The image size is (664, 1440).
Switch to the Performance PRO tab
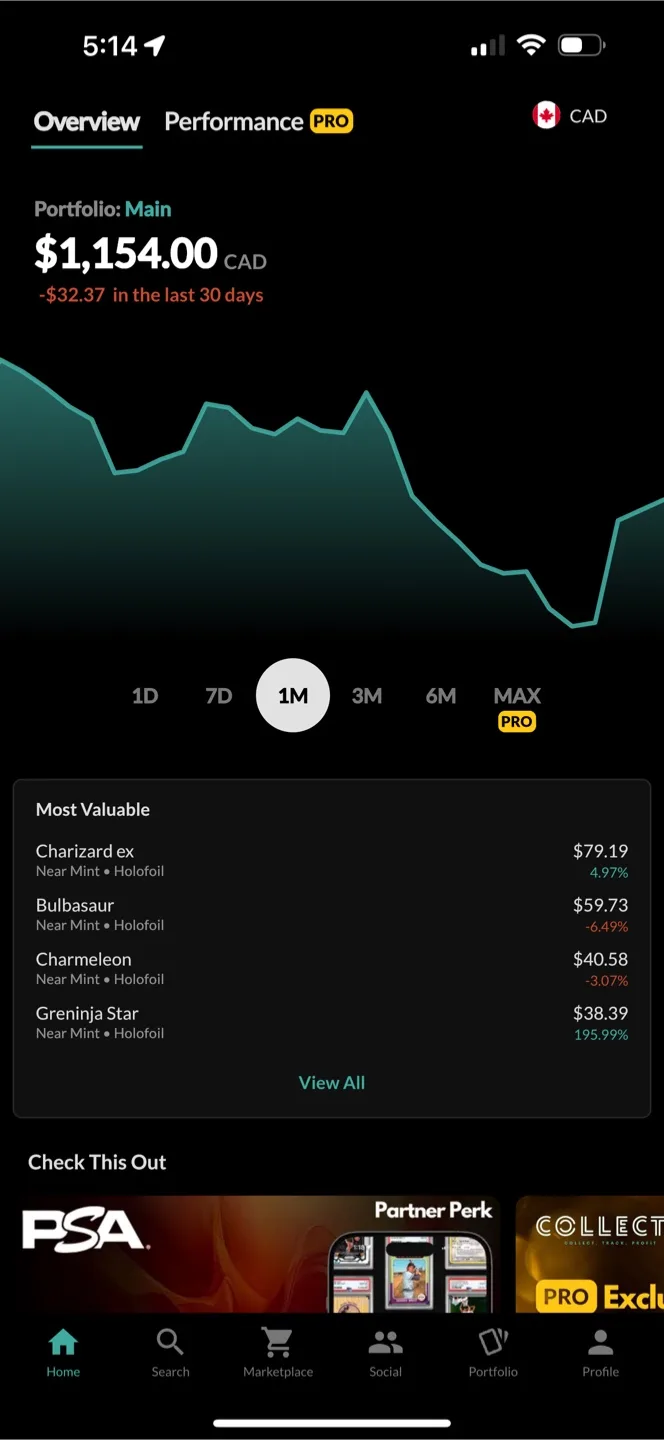pyautogui.click(x=258, y=122)
